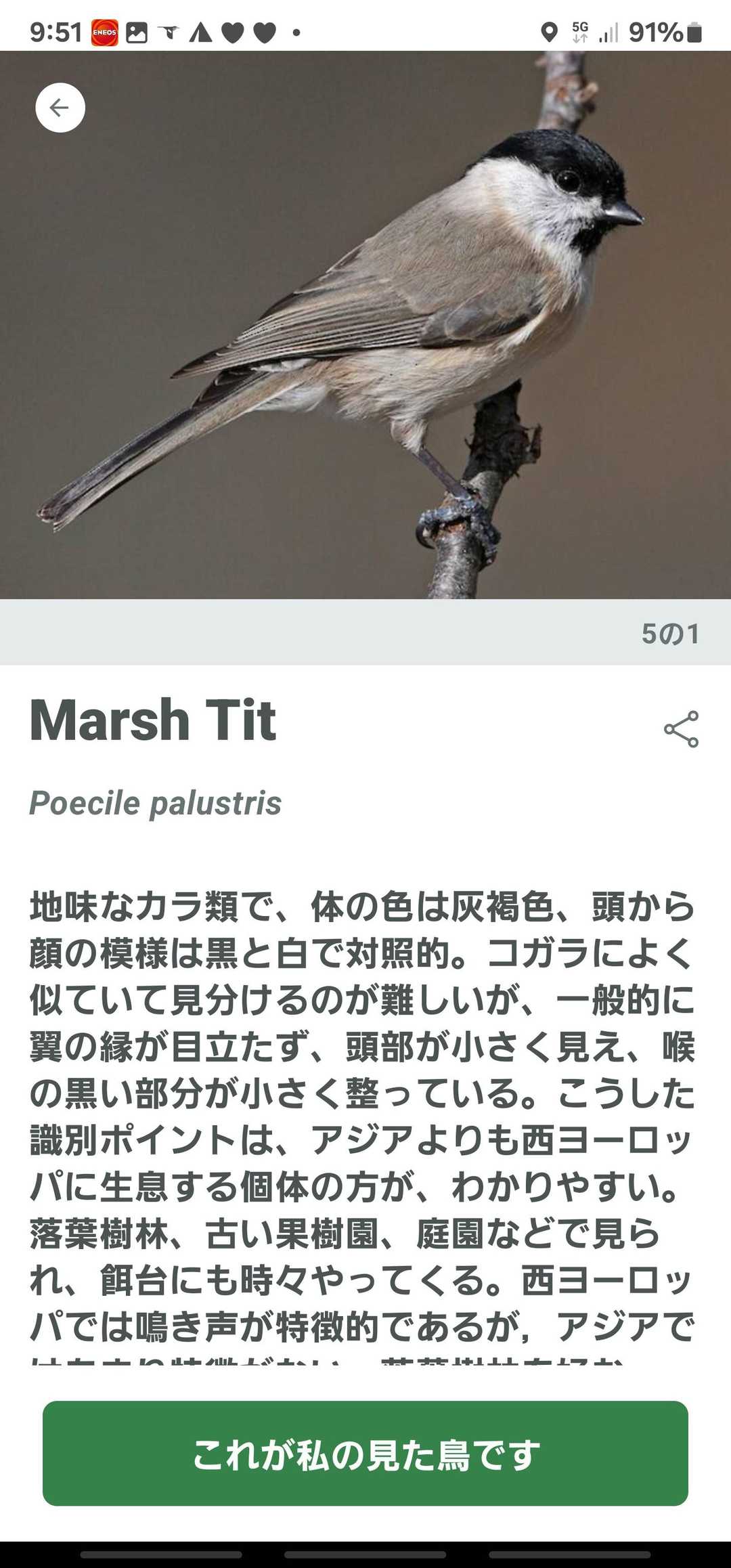Share the Marsh Tit species page
This screenshot has height=1568, width=731.
681,729
